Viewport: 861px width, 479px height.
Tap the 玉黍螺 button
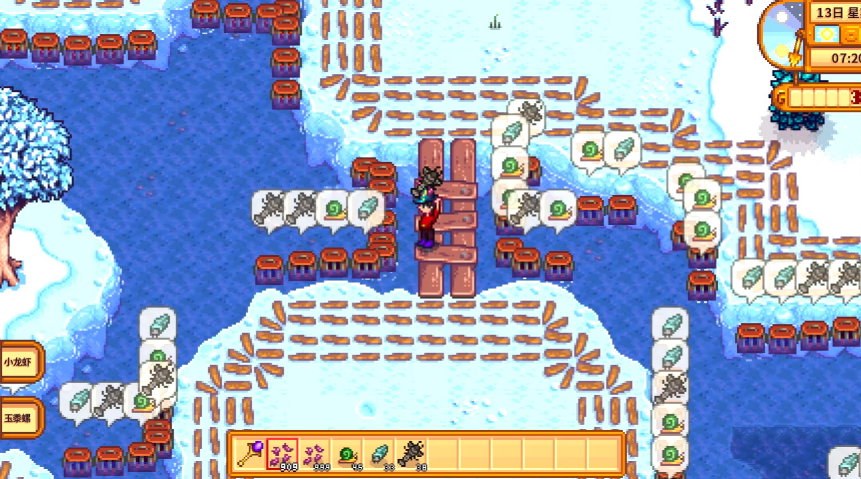[x=20, y=417]
